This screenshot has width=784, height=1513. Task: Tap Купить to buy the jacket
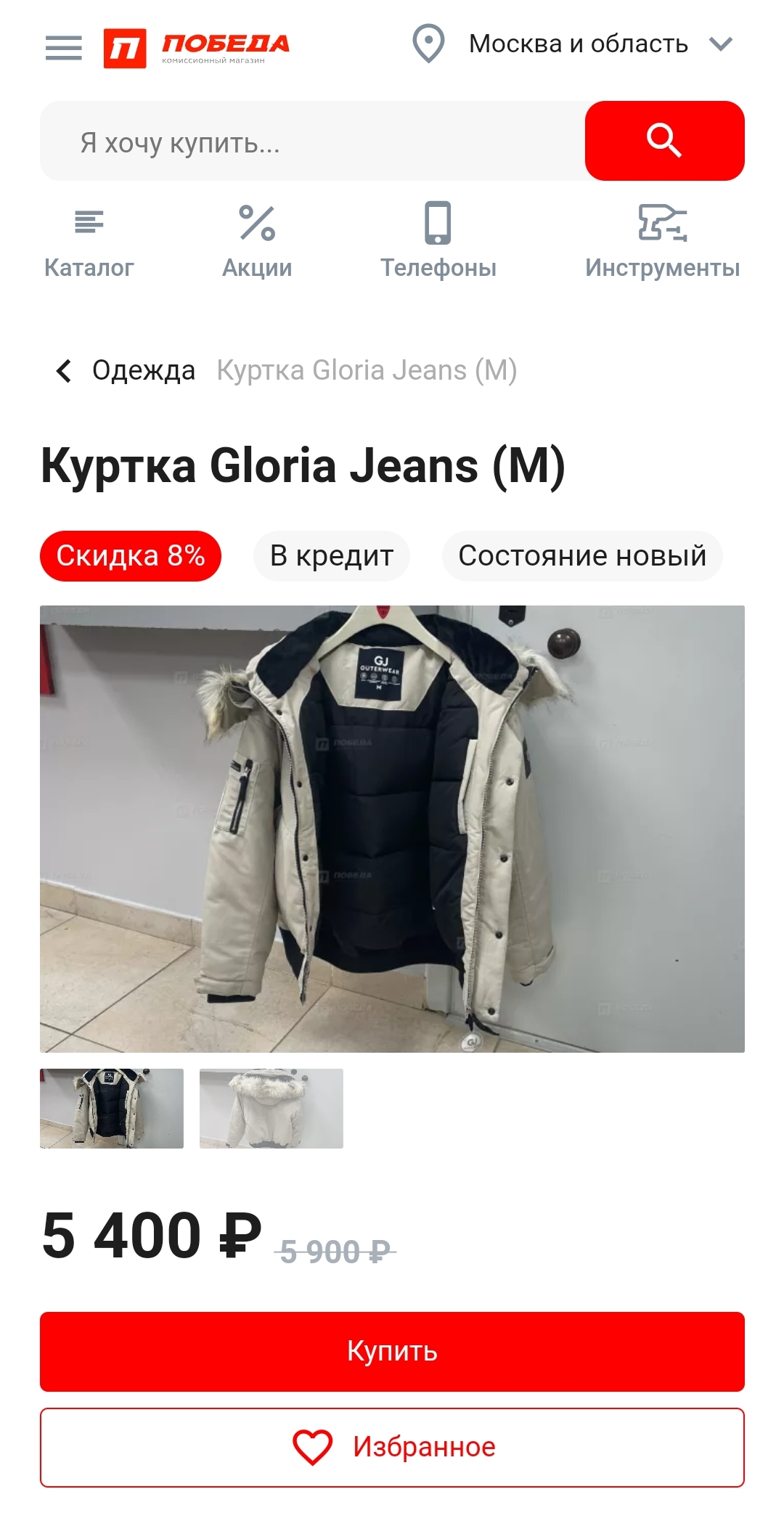(392, 1351)
